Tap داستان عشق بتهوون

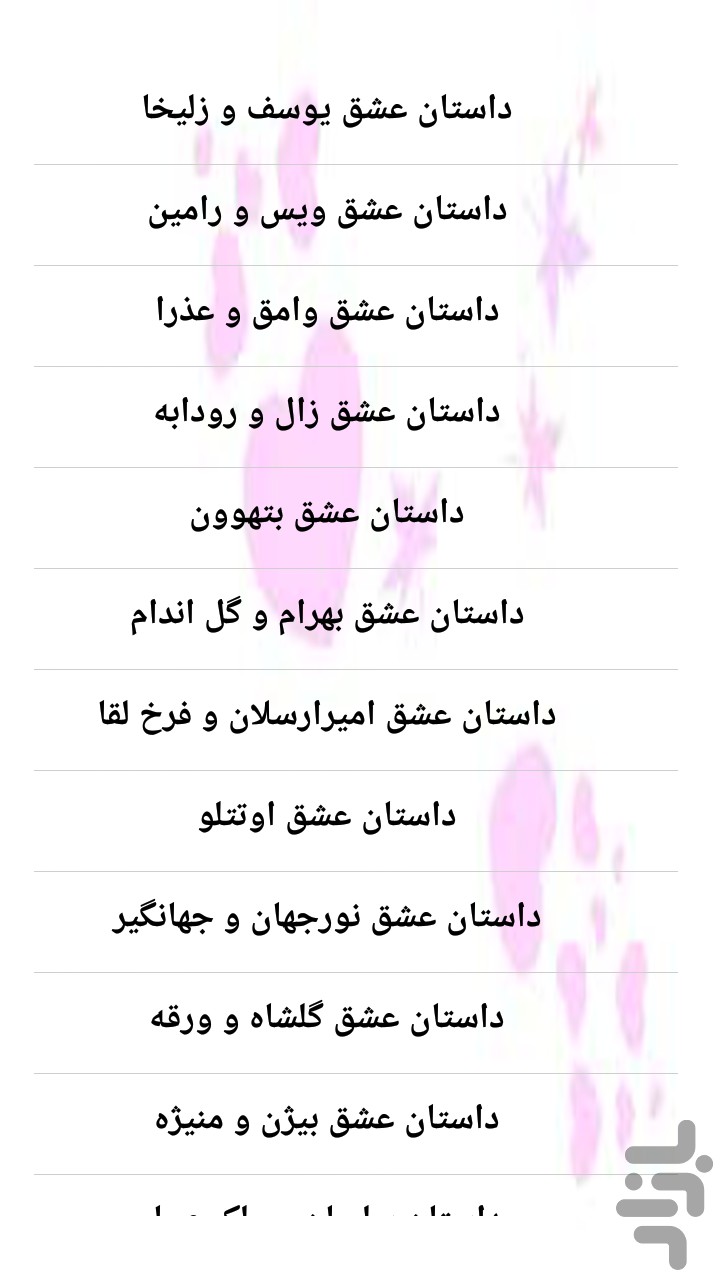tap(356, 518)
